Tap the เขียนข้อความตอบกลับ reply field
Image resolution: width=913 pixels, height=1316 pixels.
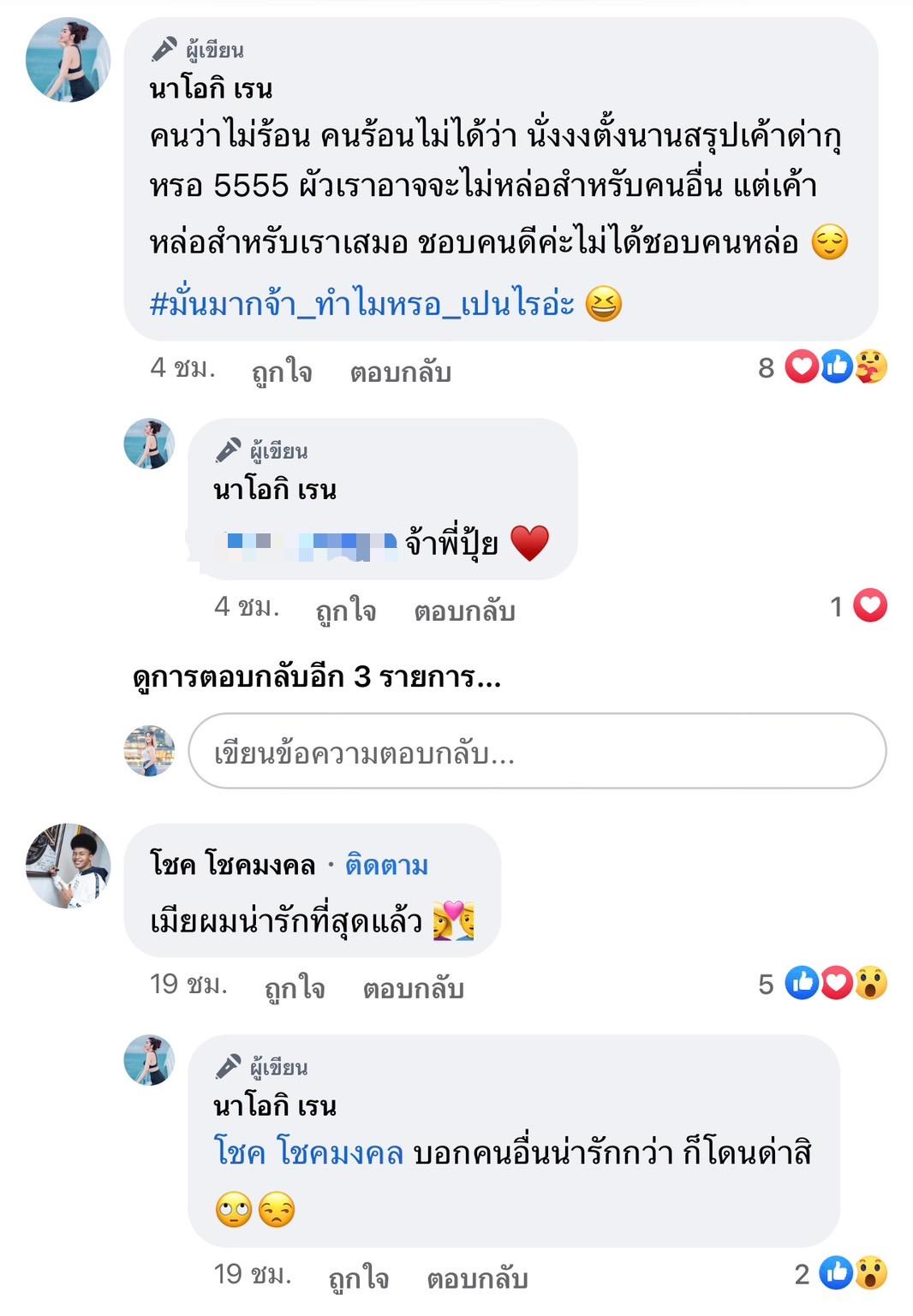536,752
